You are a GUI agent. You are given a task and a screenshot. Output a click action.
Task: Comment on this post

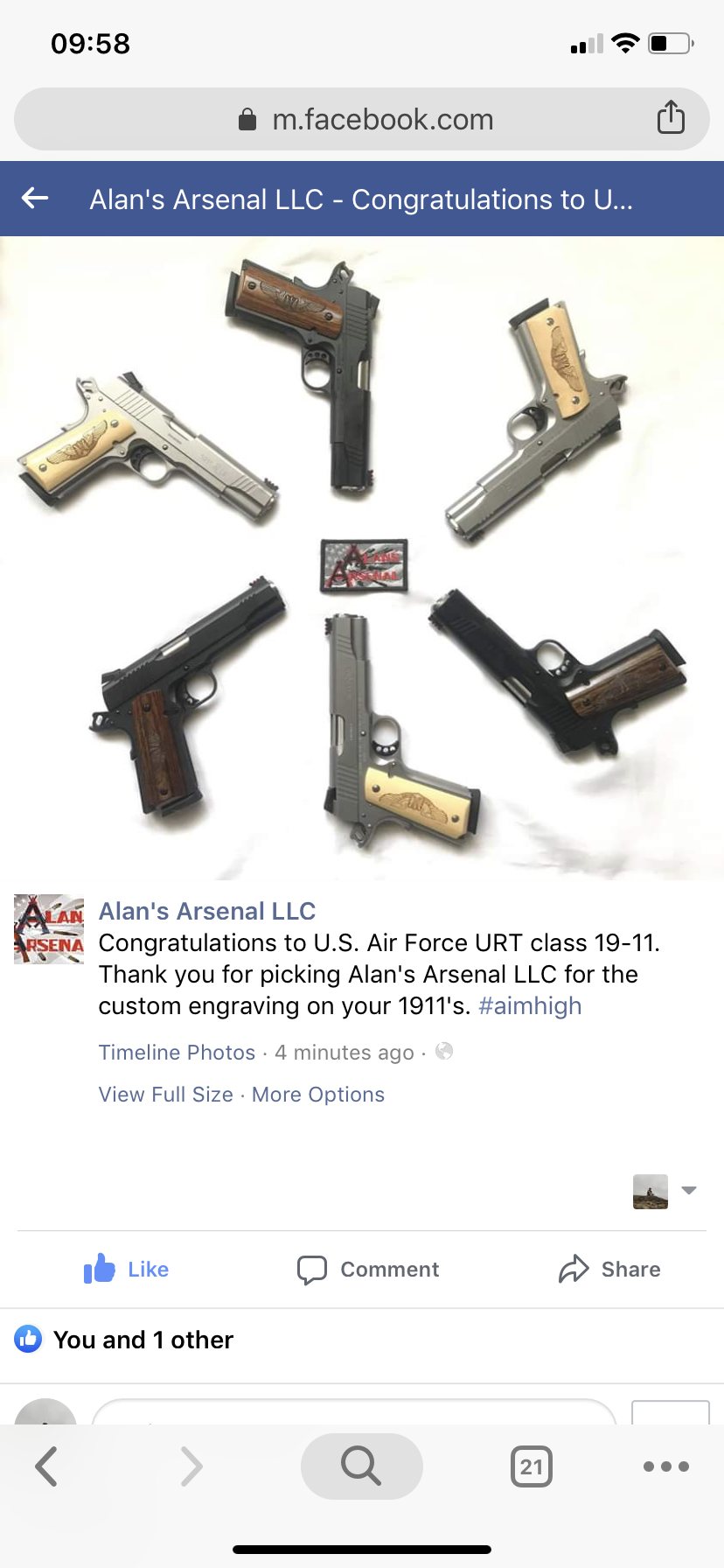coord(368,1270)
